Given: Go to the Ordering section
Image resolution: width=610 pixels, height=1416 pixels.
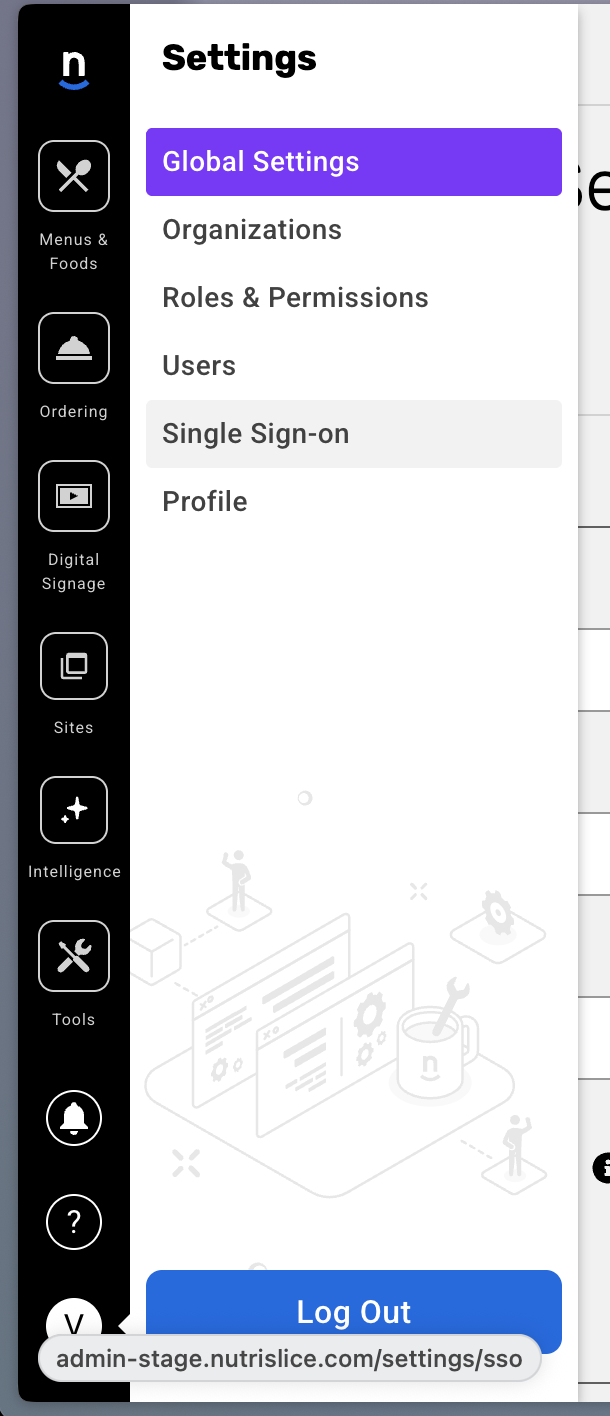Looking at the screenshot, I should tap(74, 348).
